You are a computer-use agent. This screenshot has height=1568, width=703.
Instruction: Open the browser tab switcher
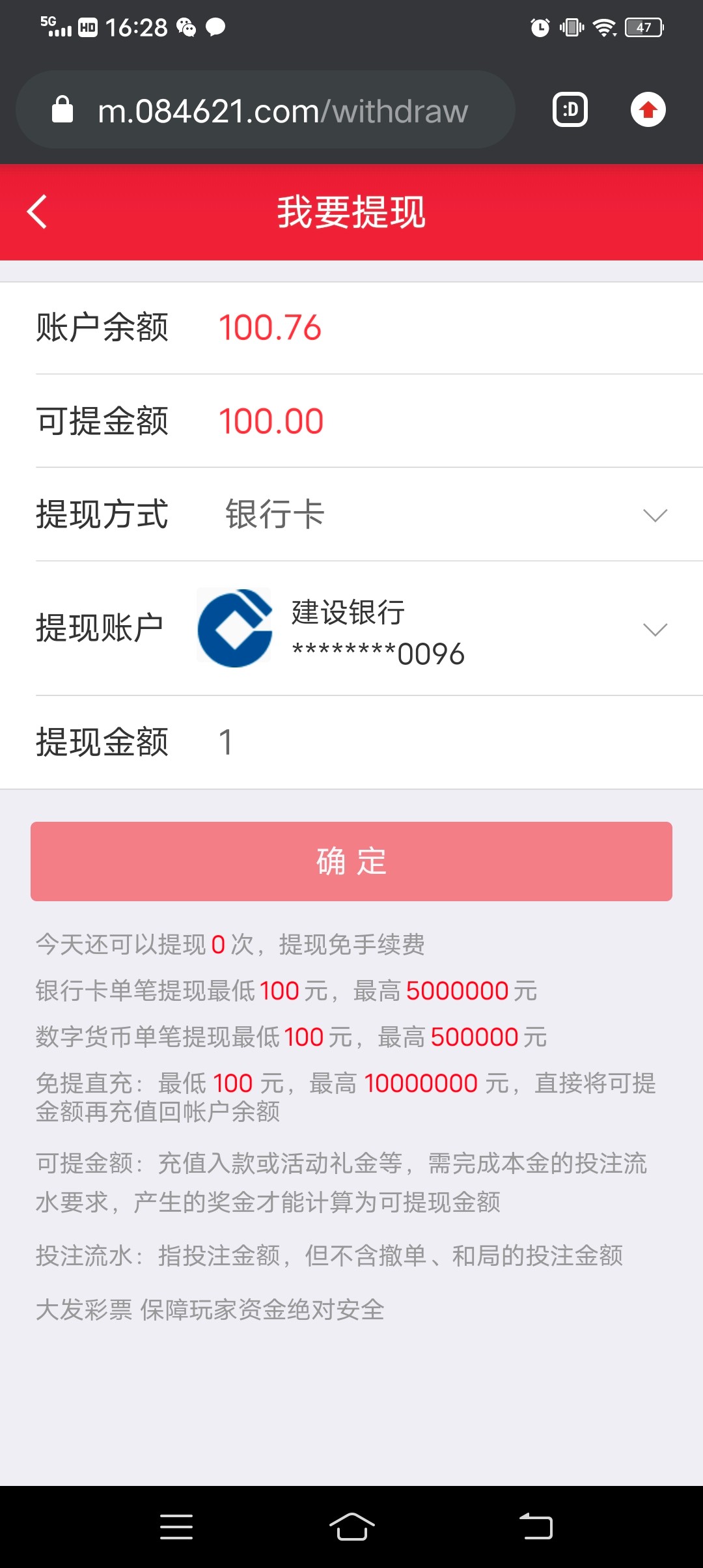click(x=570, y=109)
